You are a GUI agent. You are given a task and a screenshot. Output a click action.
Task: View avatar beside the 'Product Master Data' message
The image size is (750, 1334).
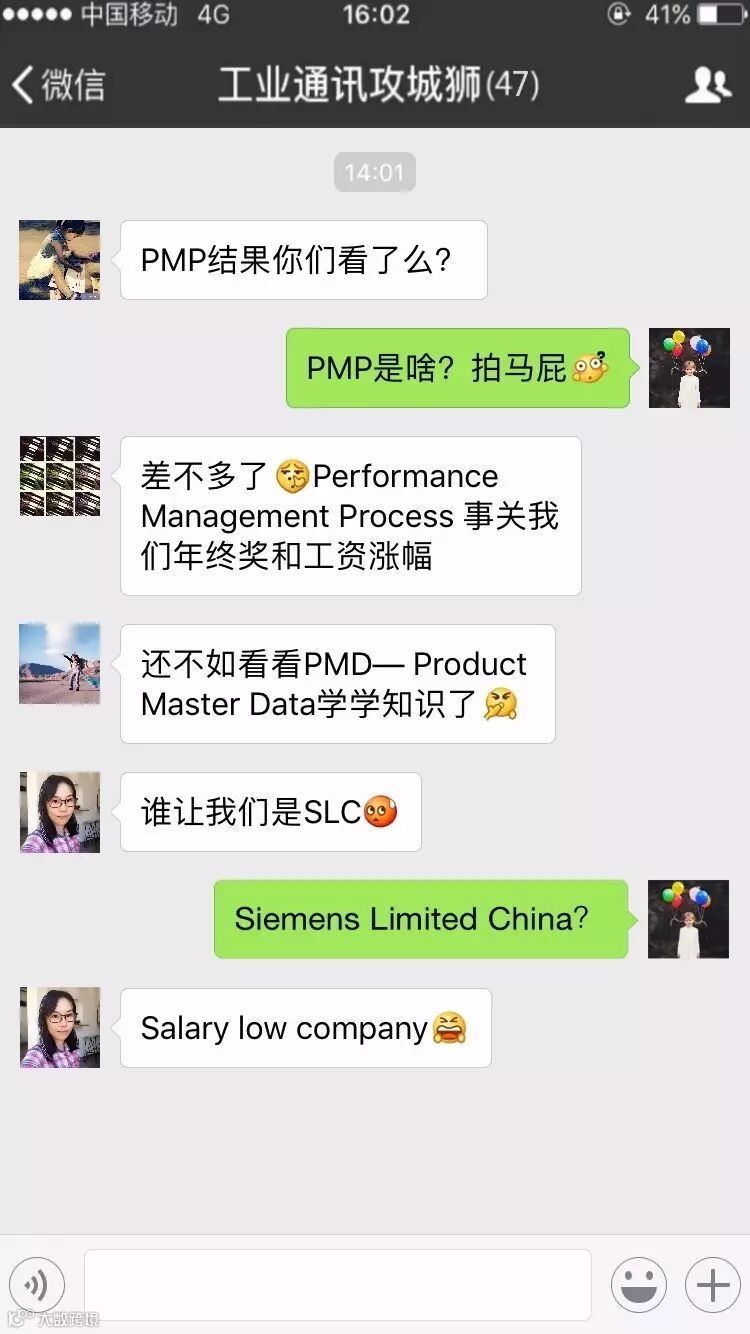pyautogui.click(x=60, y=664)
